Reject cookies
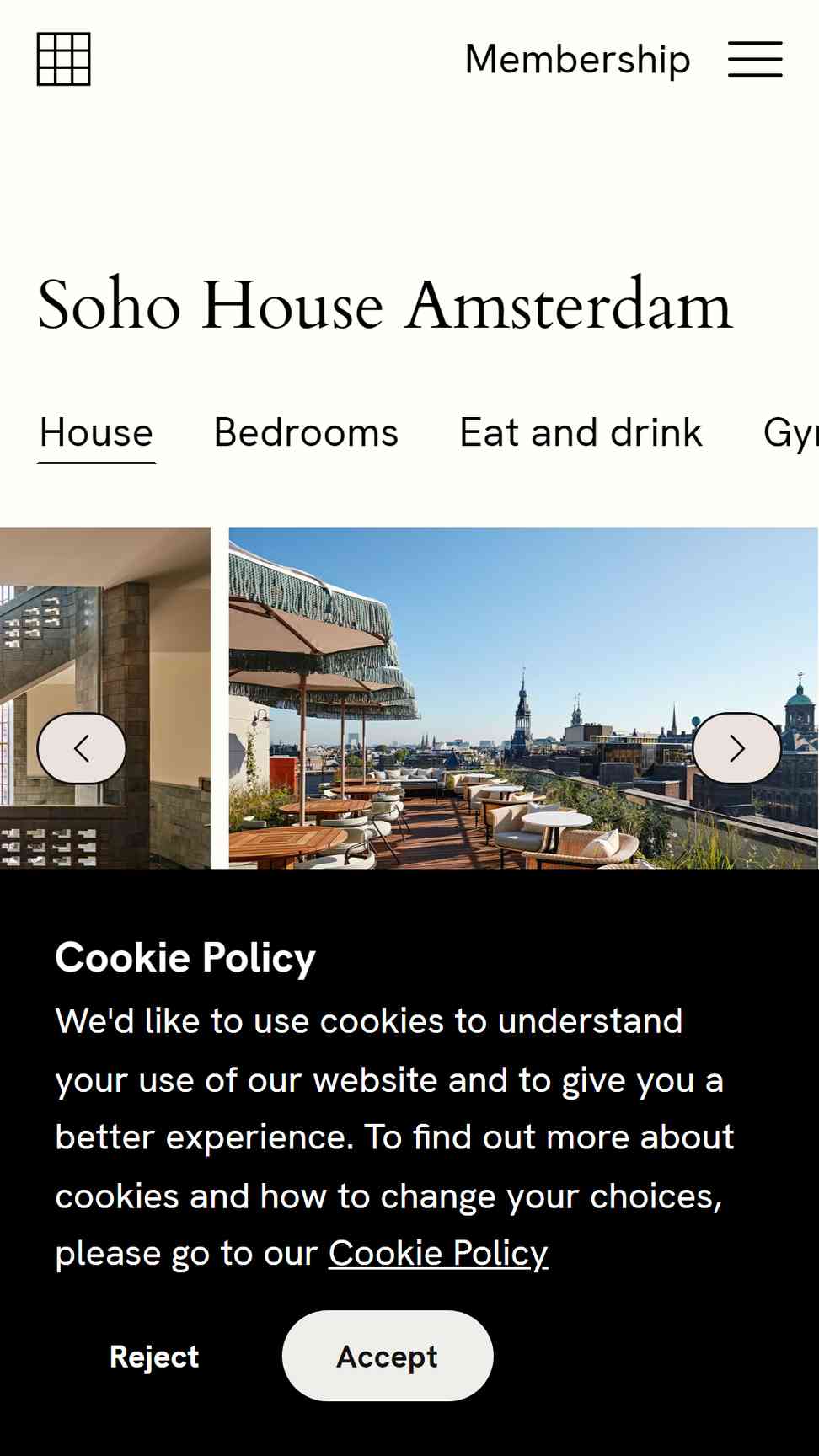 [x=154, y=1357]
